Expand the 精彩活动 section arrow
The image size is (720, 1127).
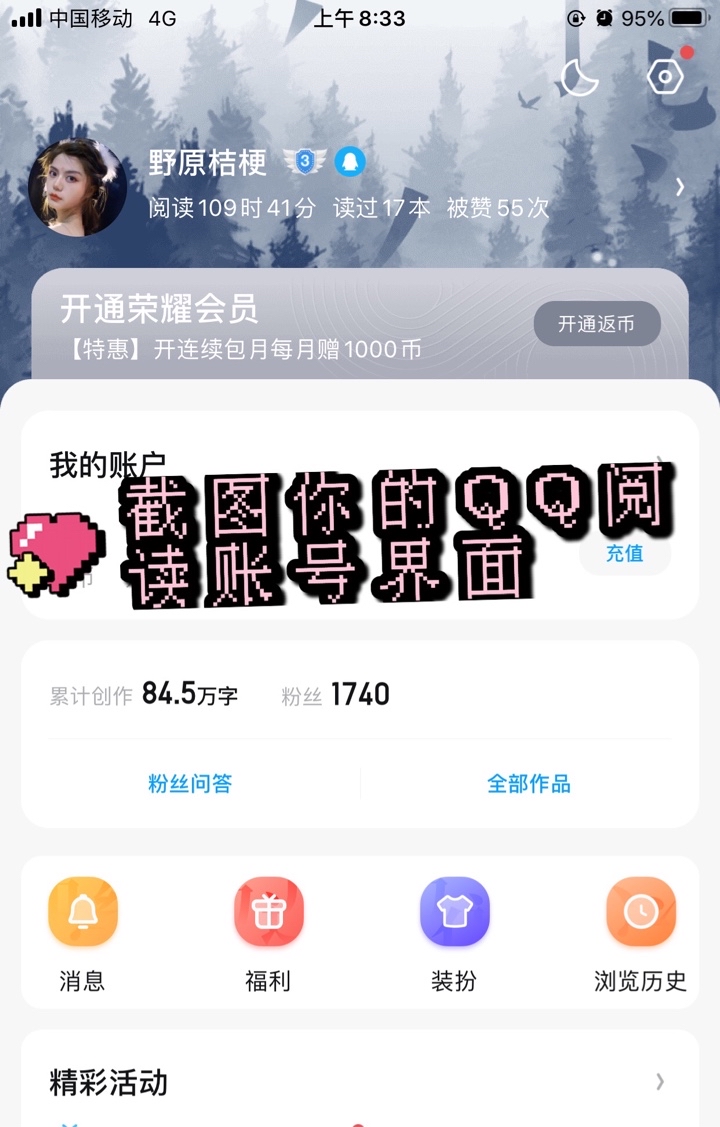click(x=660, y=1081)
